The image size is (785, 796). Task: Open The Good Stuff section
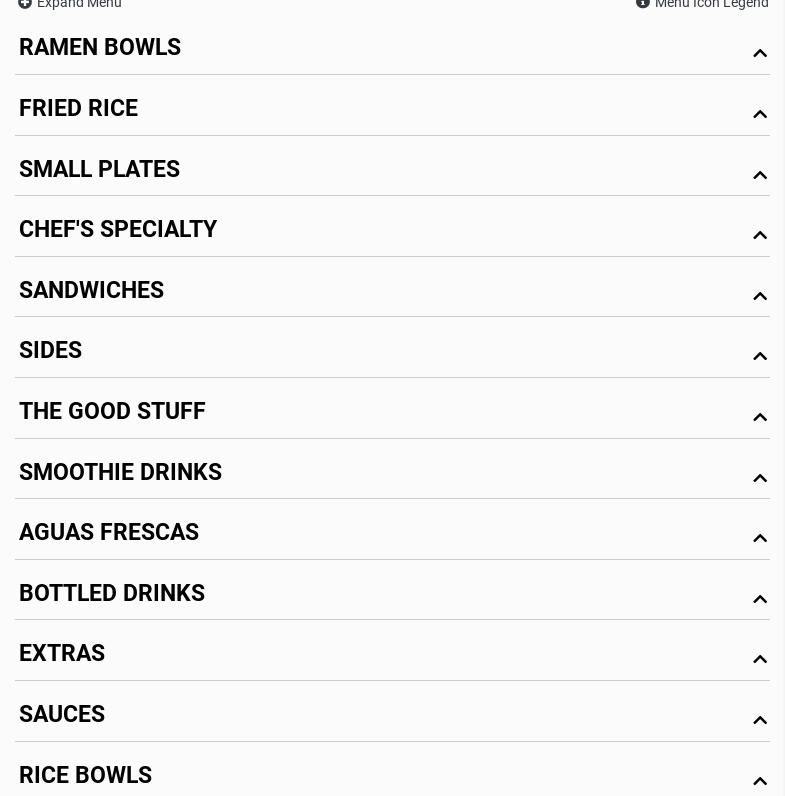(x=112, y=412)
